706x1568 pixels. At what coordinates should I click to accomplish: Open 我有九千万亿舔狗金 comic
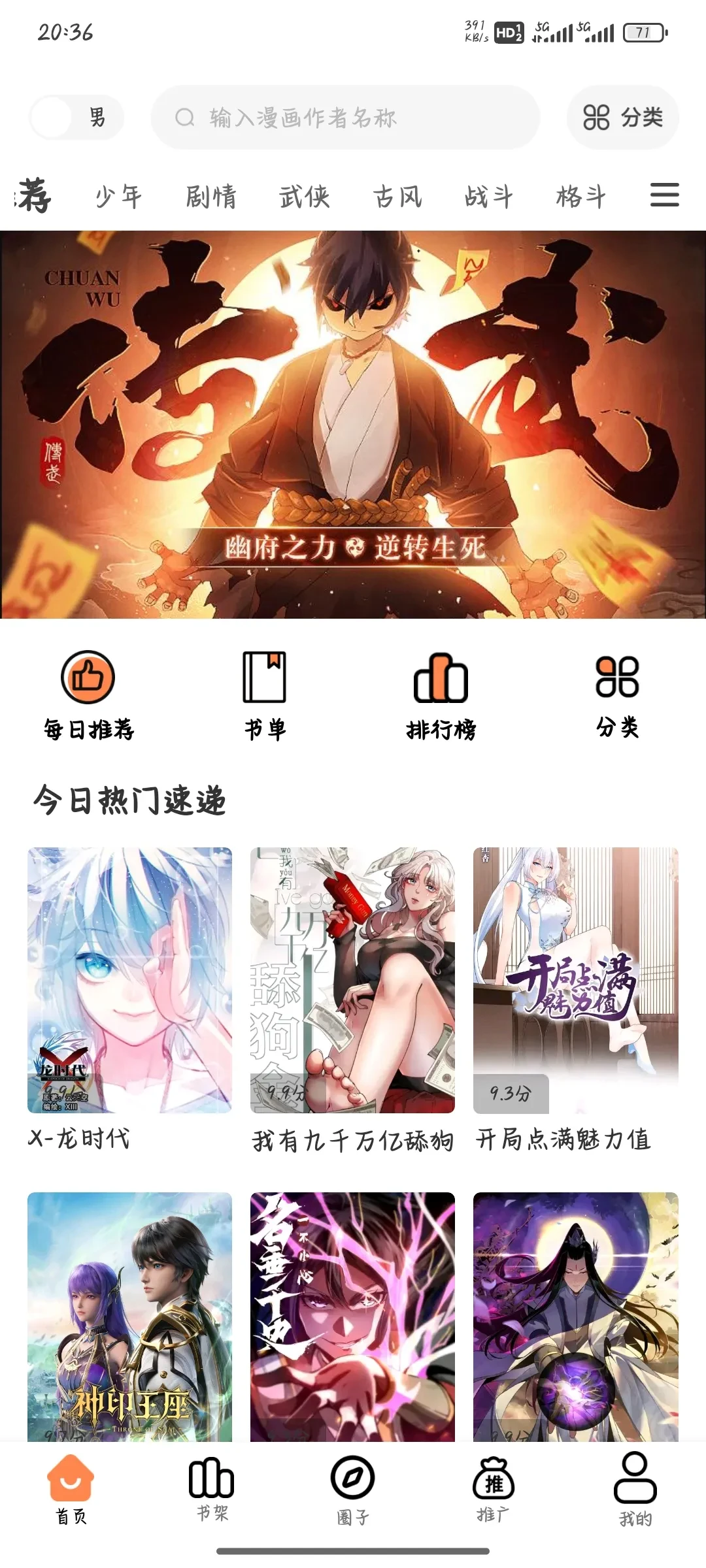352,980
